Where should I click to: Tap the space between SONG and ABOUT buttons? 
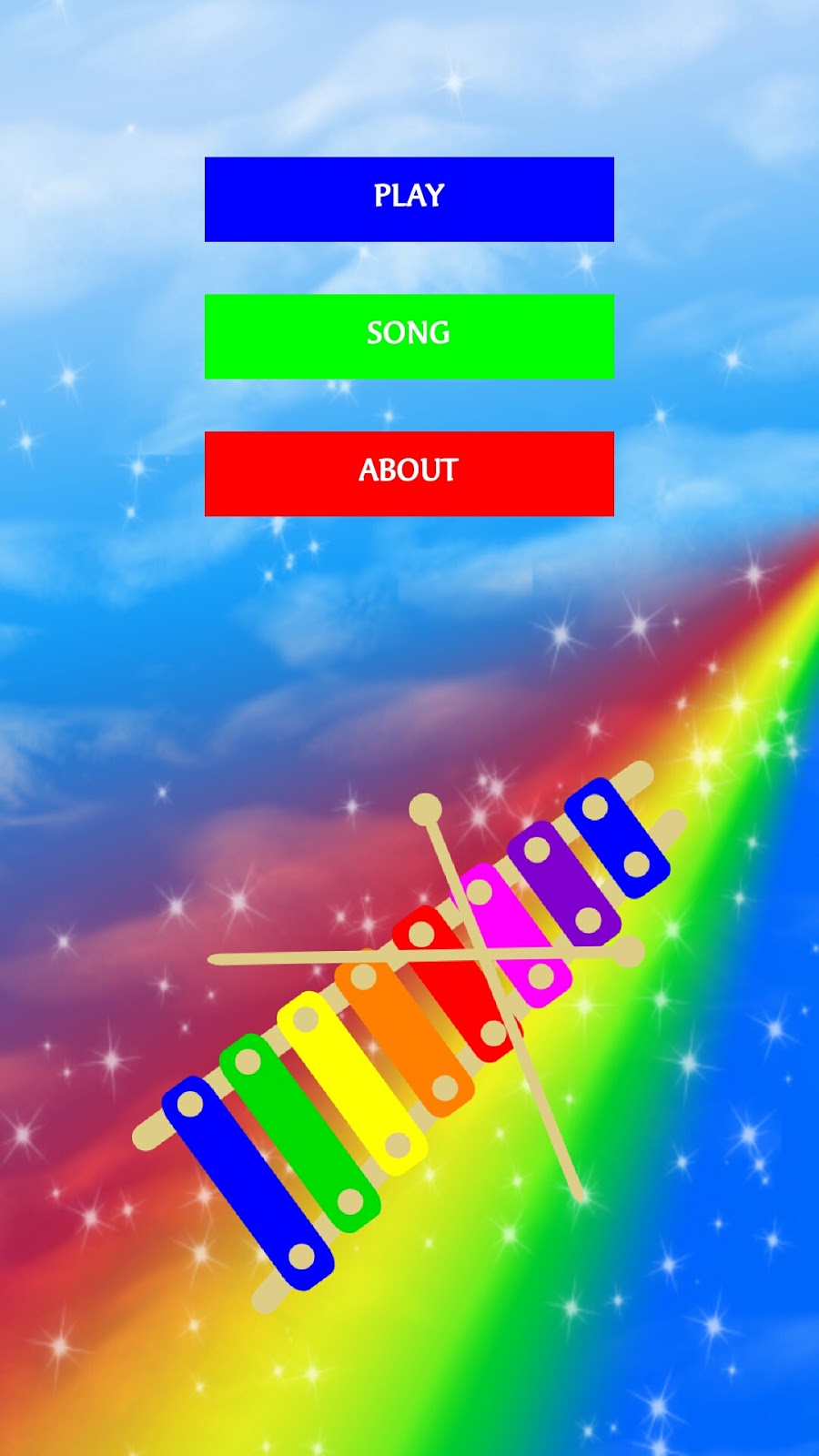coord(409,405)
